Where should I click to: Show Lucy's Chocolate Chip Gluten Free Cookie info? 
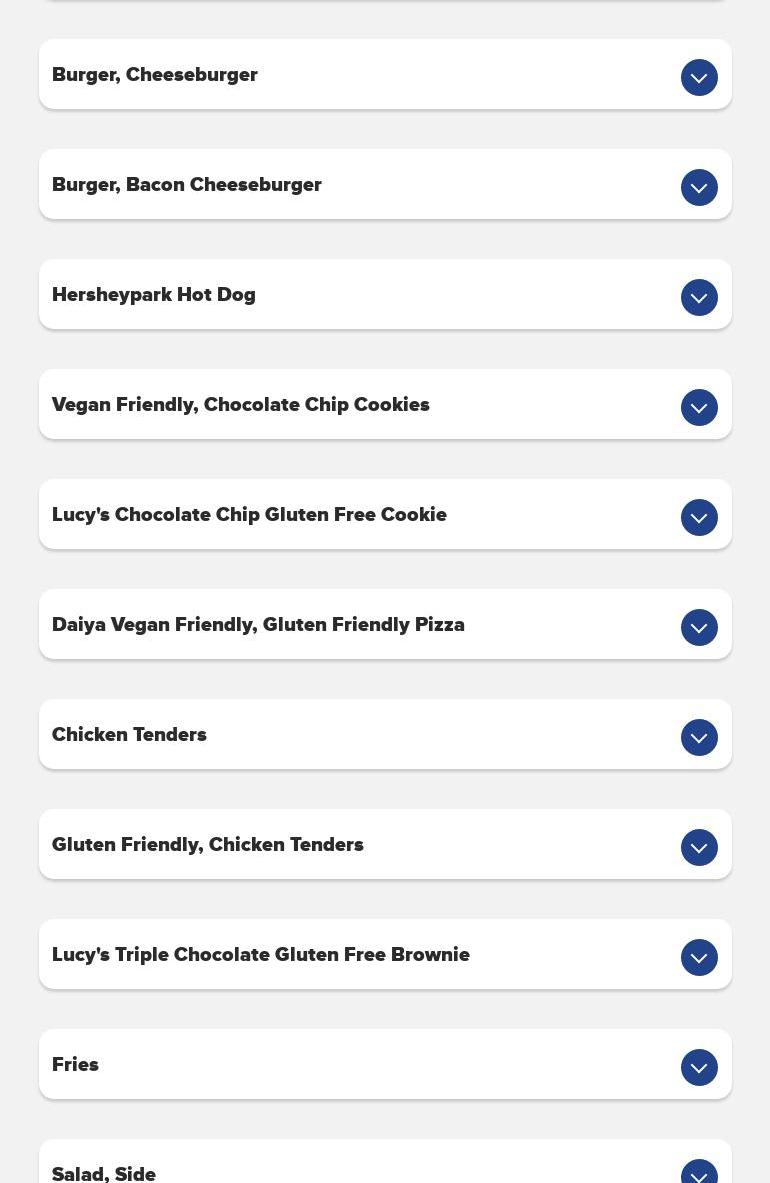click(x=699, y=517)
